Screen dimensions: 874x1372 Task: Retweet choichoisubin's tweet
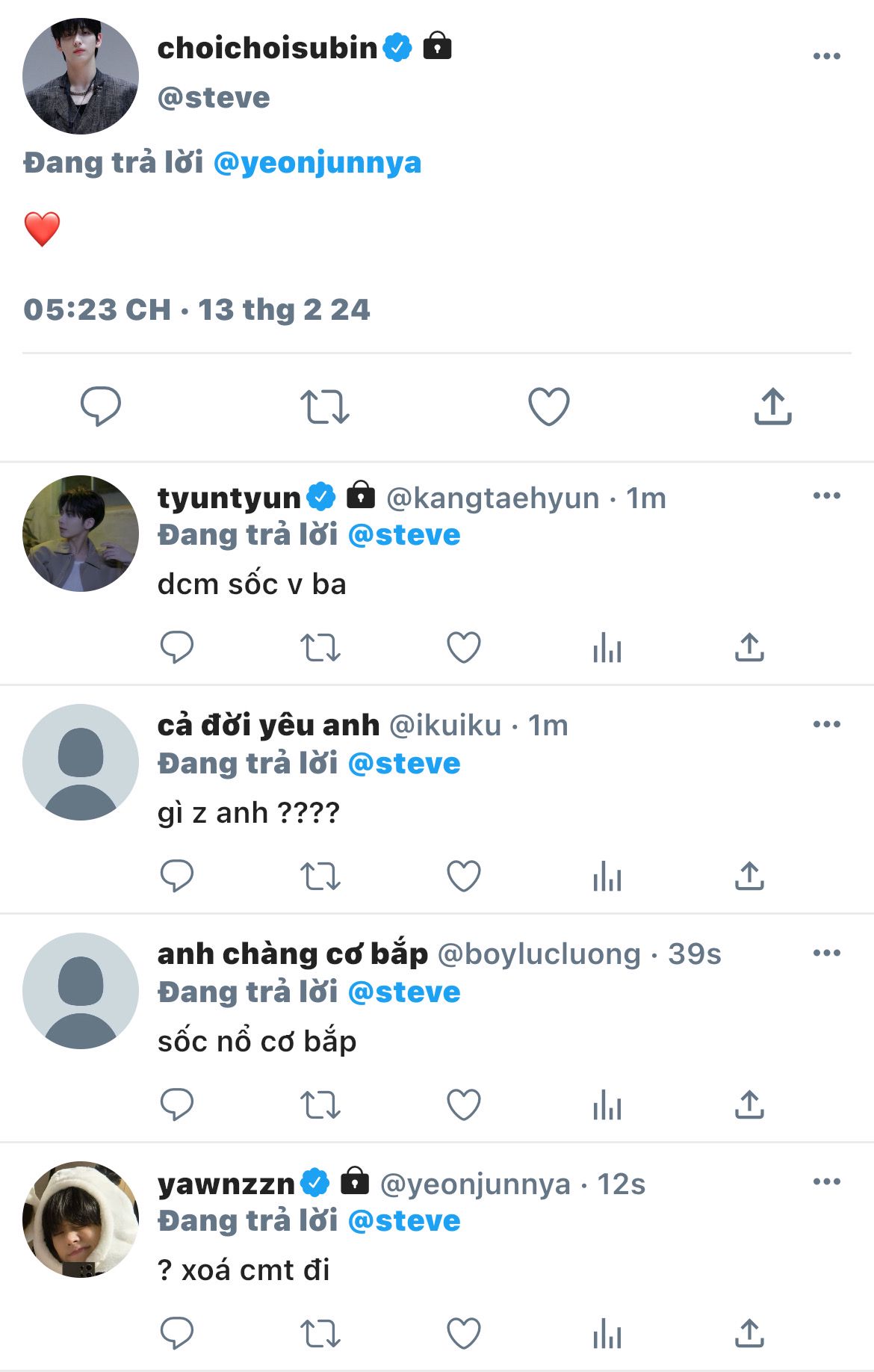pos(325,407)
